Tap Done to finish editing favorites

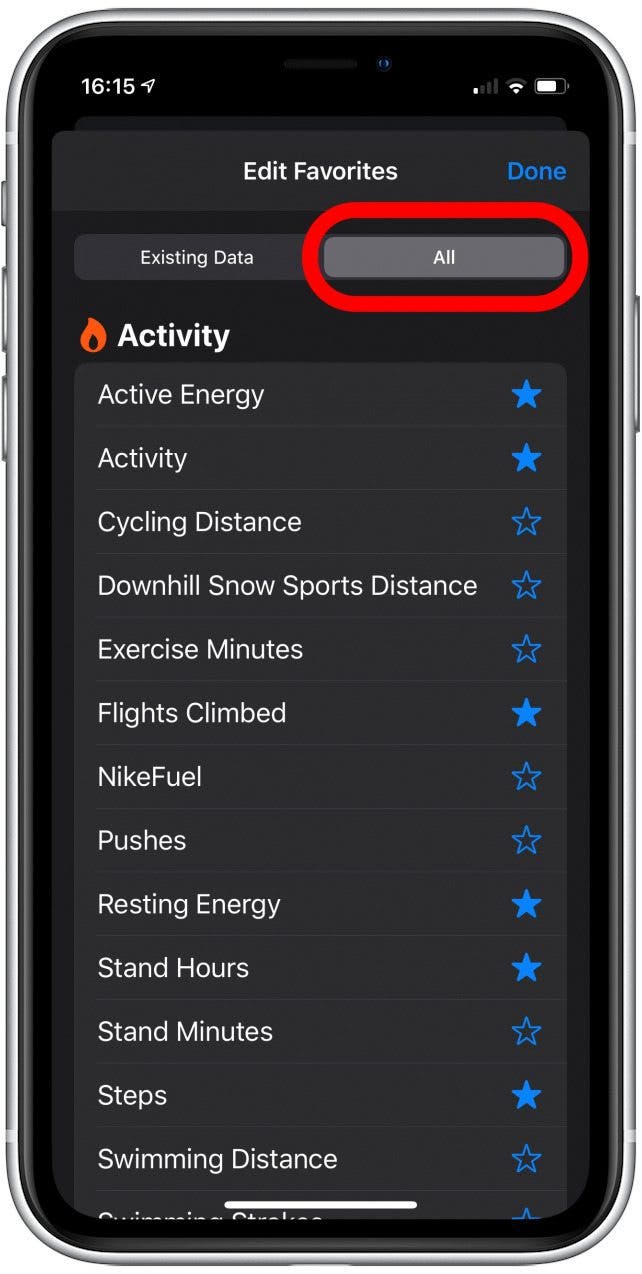(x=536, y=171)
